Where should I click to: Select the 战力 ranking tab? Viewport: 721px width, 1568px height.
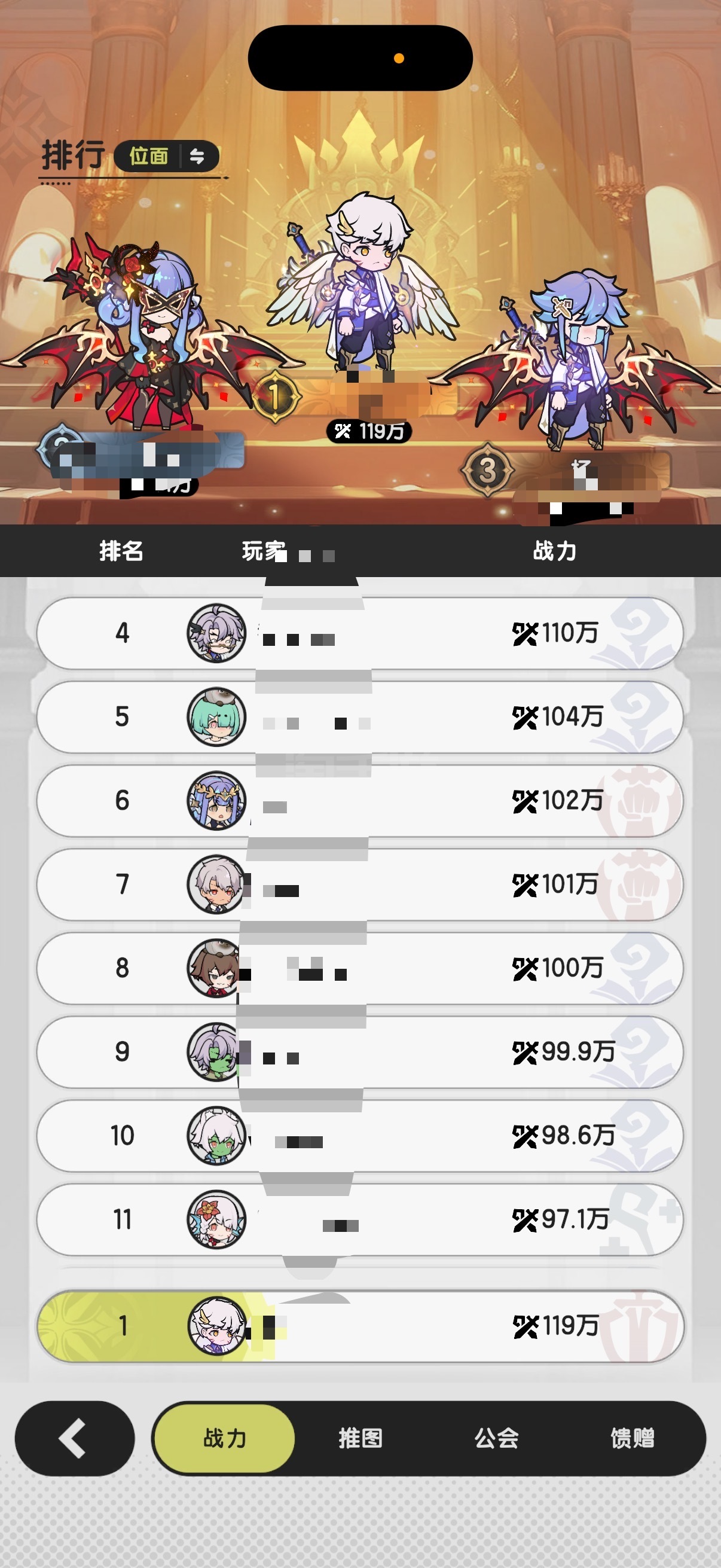tap(225, 1438)
